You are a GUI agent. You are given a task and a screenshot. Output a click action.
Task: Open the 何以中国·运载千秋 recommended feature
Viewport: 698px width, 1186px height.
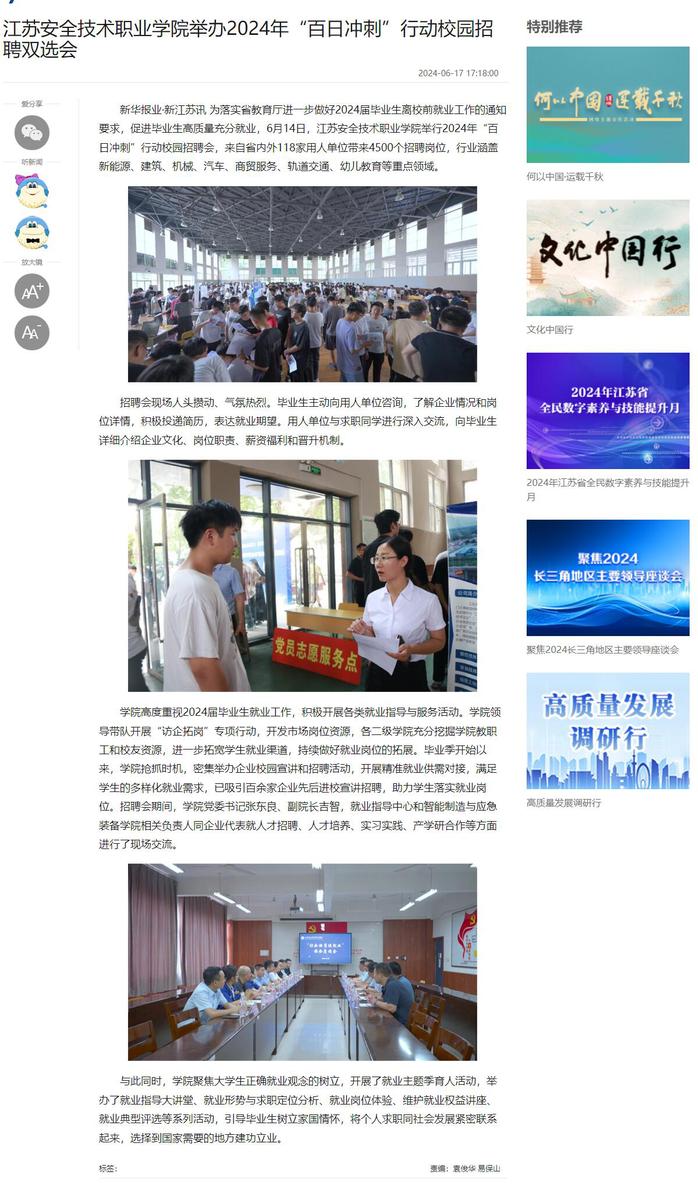(x=607, y=104)
